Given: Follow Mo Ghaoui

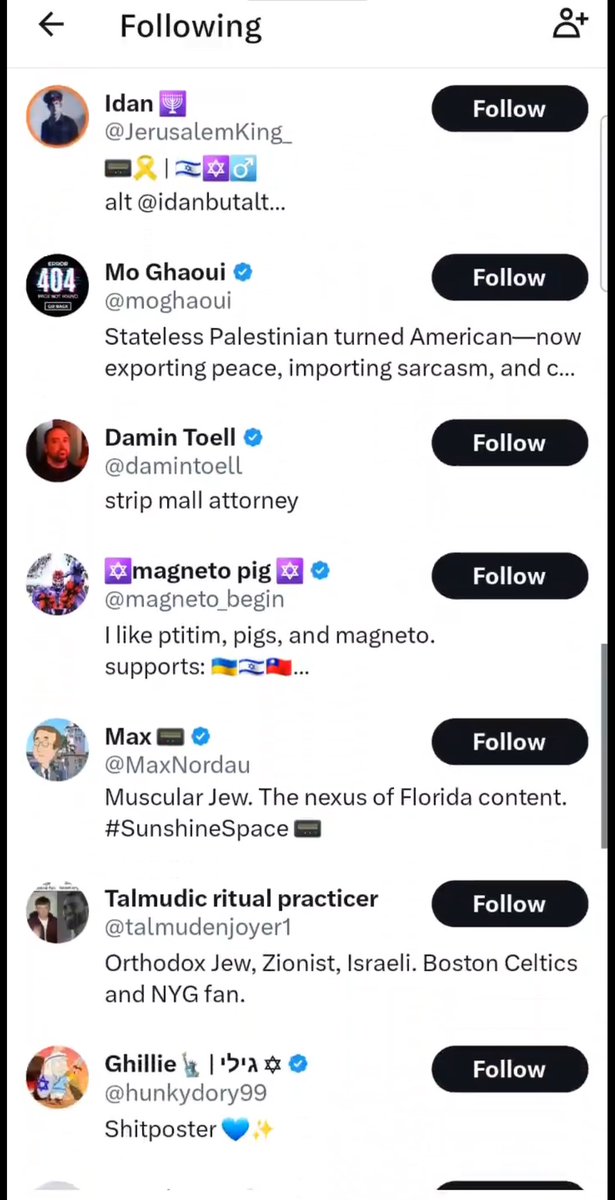Looking at the screenshot, I should (x=509, y=278).
